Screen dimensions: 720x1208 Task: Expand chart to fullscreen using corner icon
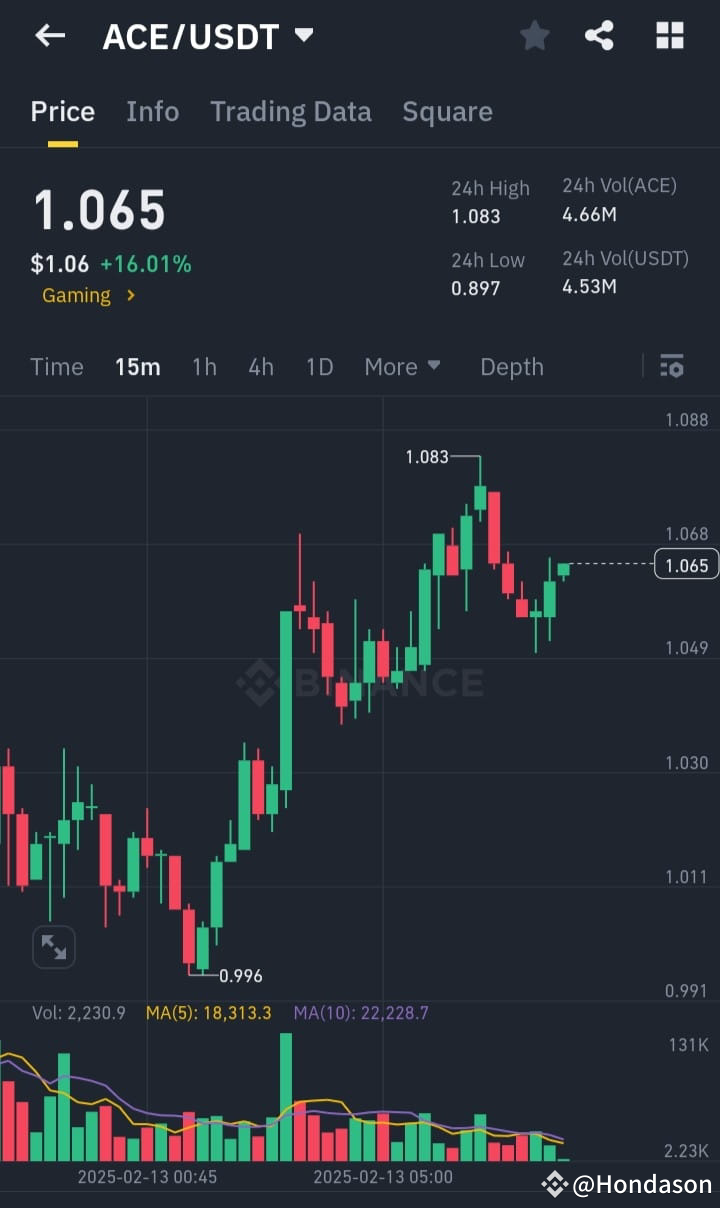pyautogui.click(x=53, y=946)
